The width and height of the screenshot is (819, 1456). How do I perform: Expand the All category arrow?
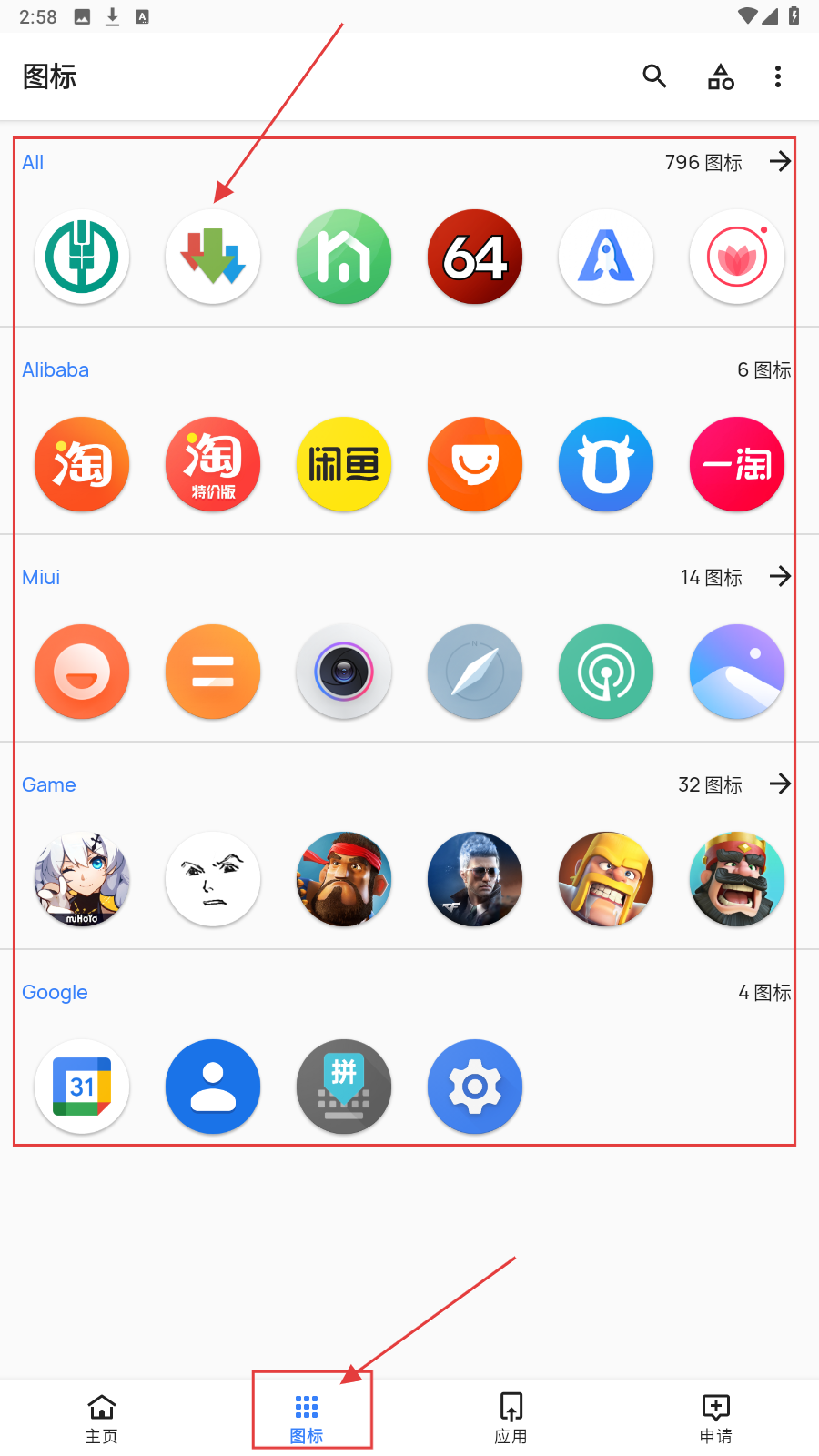pos(780,162)
